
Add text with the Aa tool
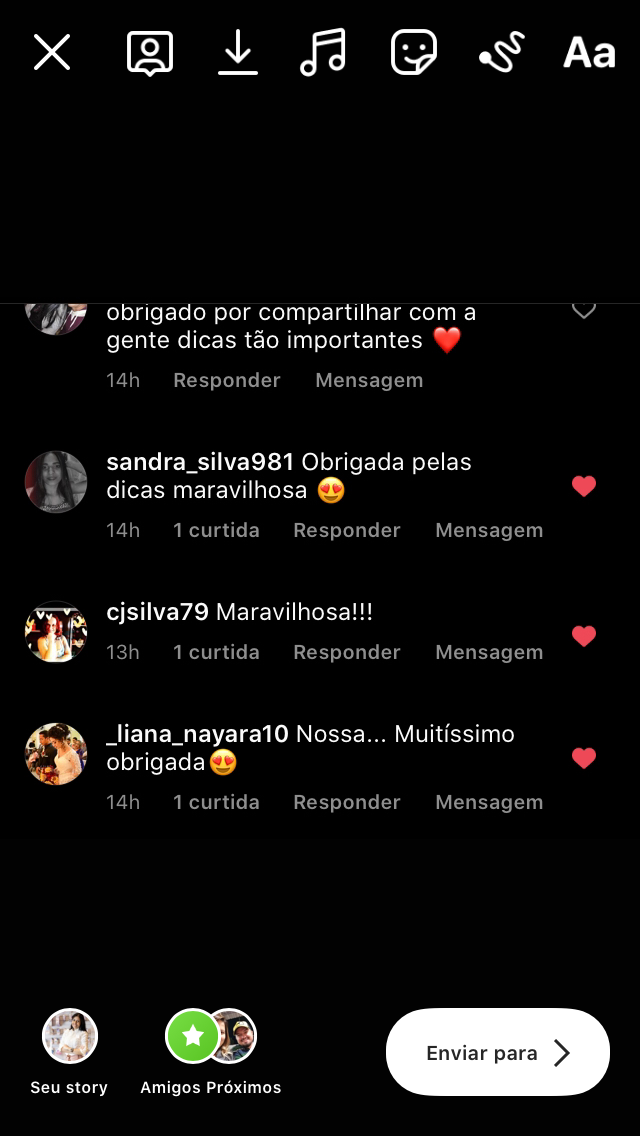coord(589,52)
